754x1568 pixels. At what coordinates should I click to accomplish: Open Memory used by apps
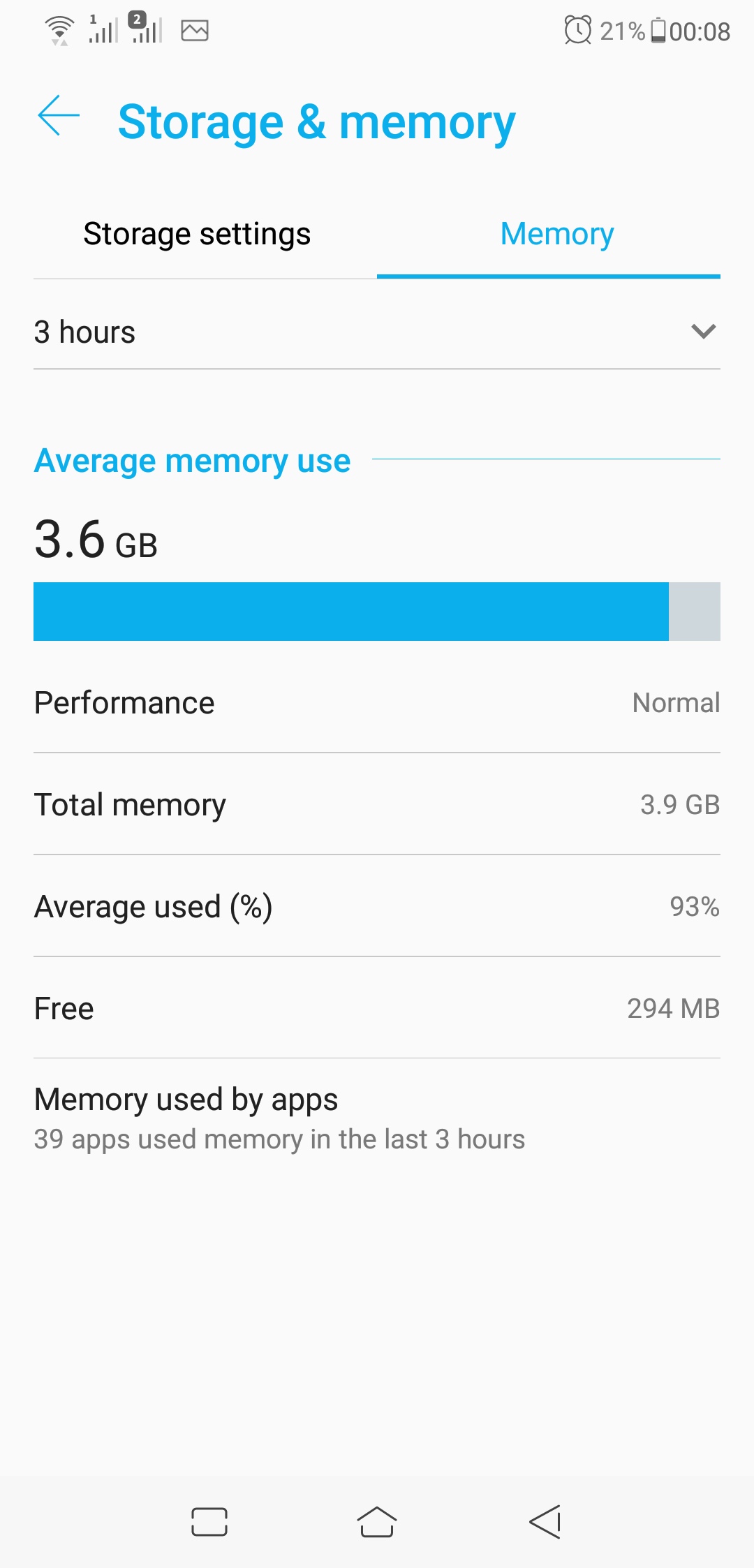point(377,1118)
